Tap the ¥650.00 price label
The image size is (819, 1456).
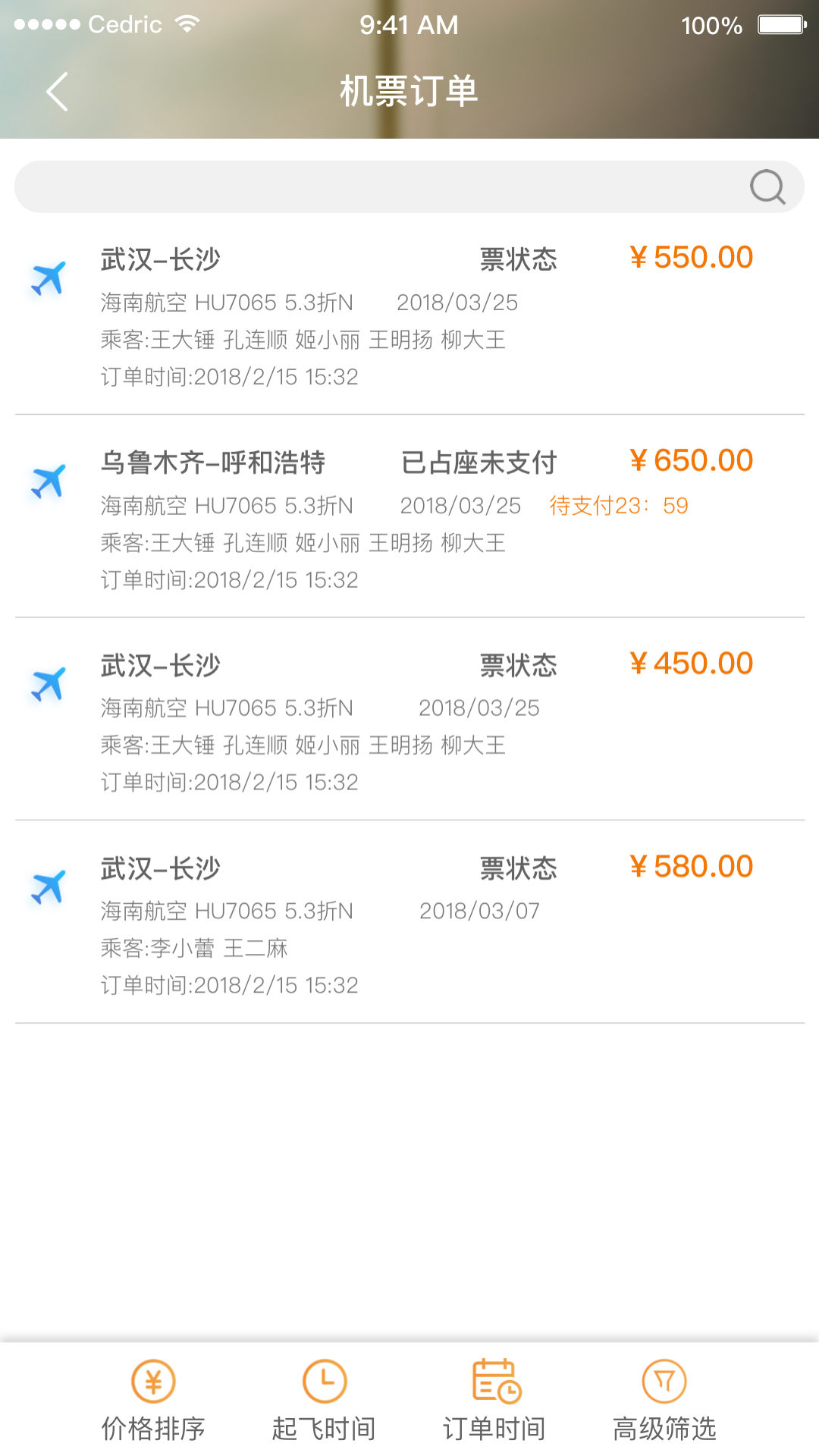pyautogui.click(x=692, y=460)
